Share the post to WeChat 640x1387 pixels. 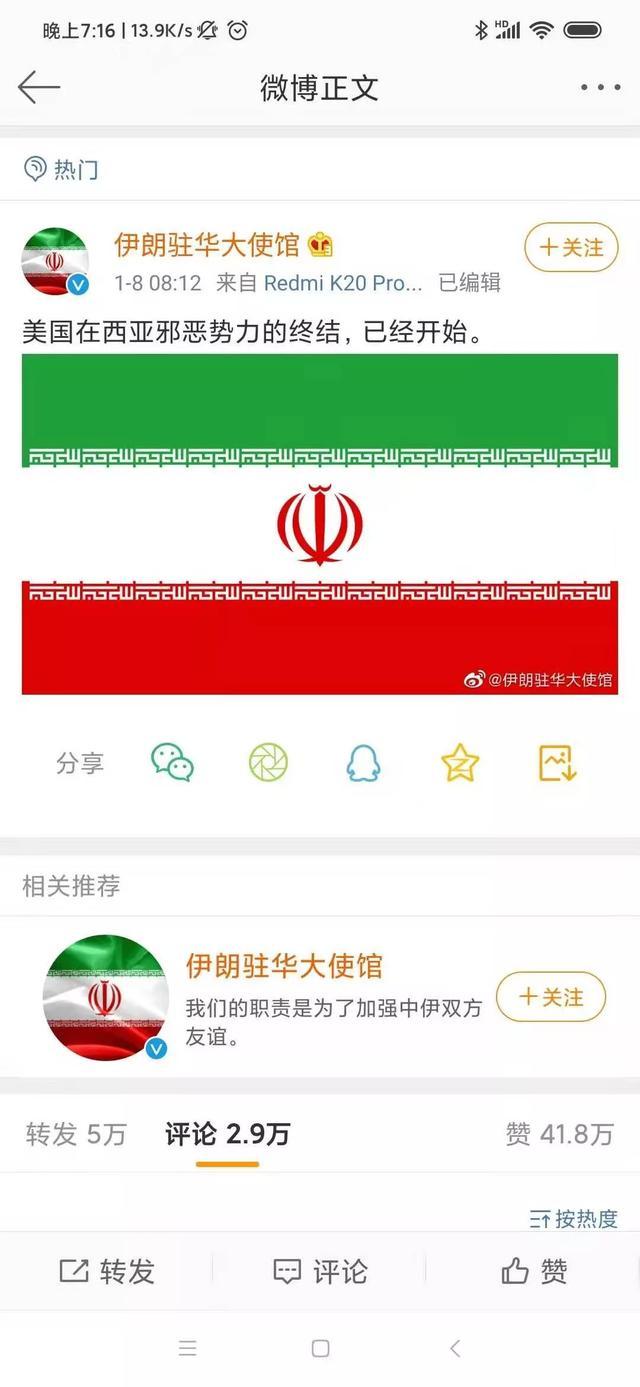pos(172,763)
